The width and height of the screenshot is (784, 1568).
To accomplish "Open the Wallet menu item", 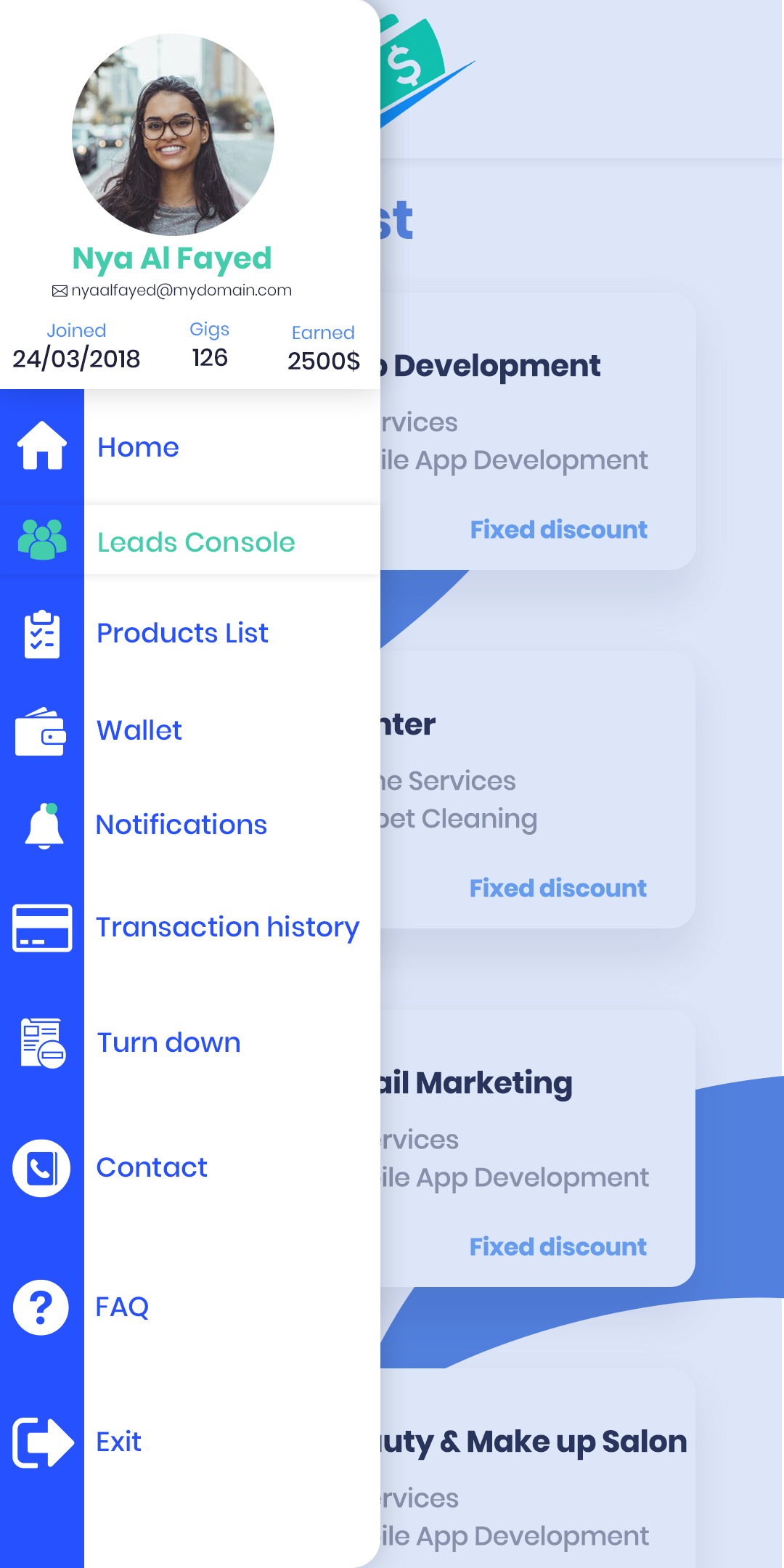I will (139, 730).
